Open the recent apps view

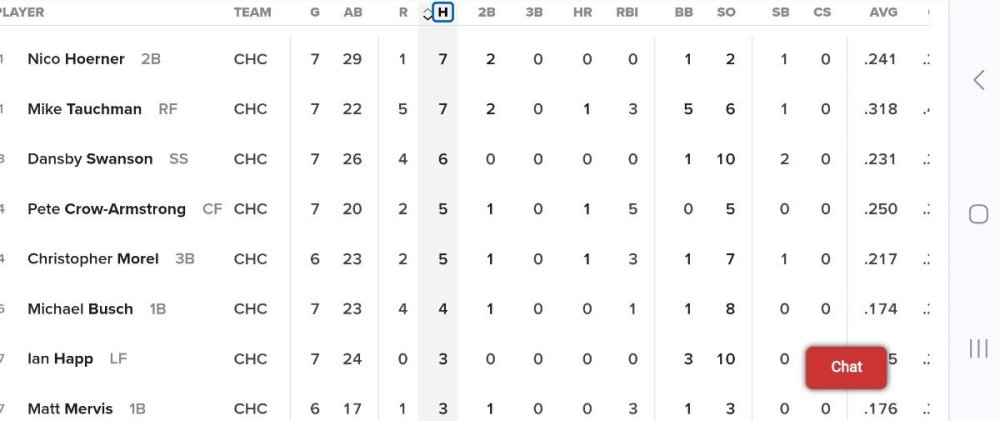tap(979, 348)
